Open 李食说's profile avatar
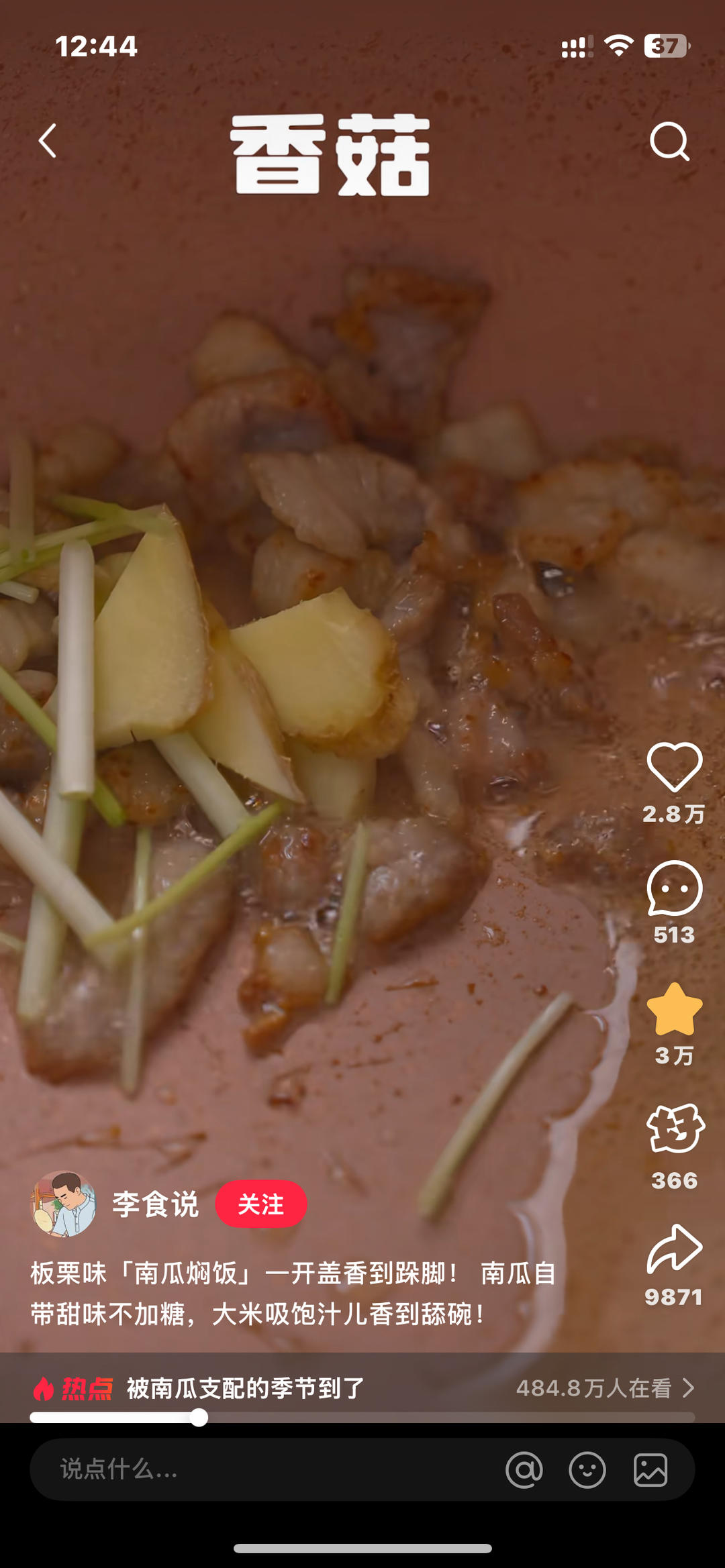 (63, 1204)
